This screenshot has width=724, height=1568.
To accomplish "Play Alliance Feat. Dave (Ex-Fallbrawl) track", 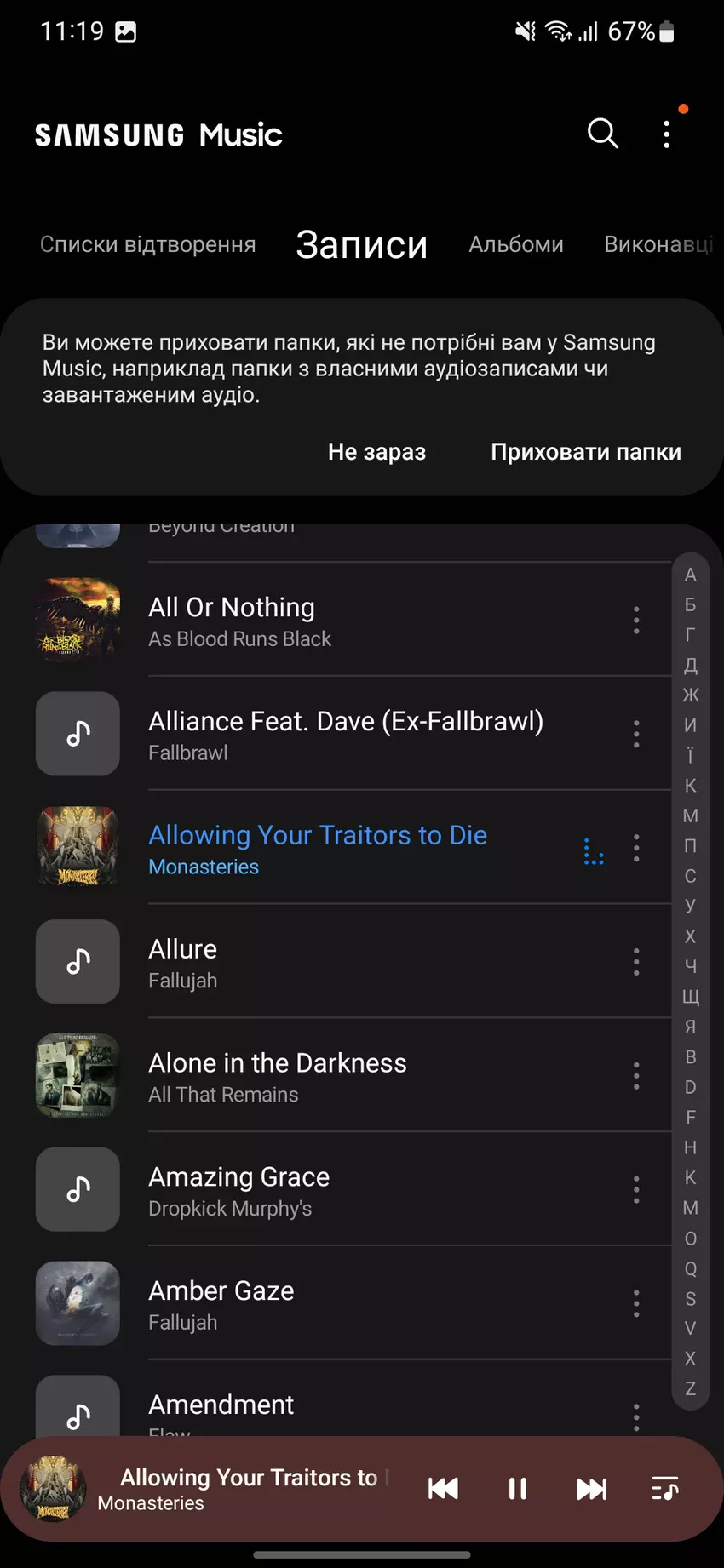I will click(x=345, y=735).
